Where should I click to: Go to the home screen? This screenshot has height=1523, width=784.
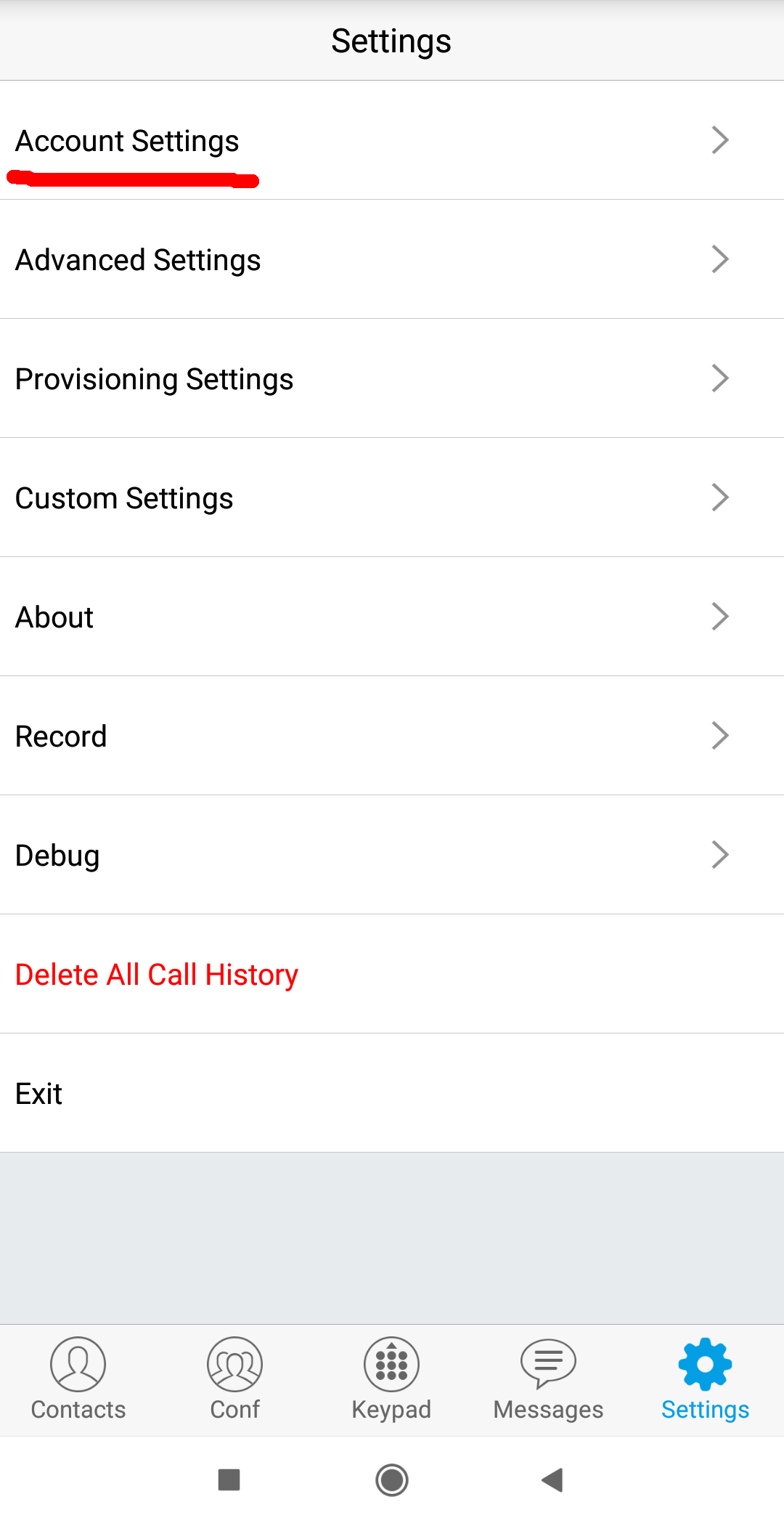(x=392, y=1479)
